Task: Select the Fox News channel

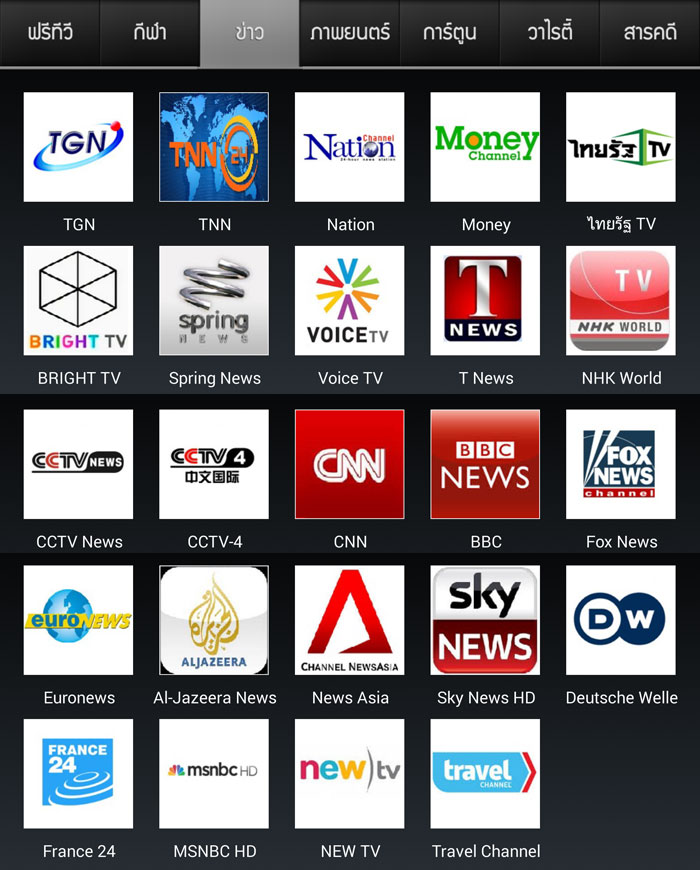Action: coord(621,464)
